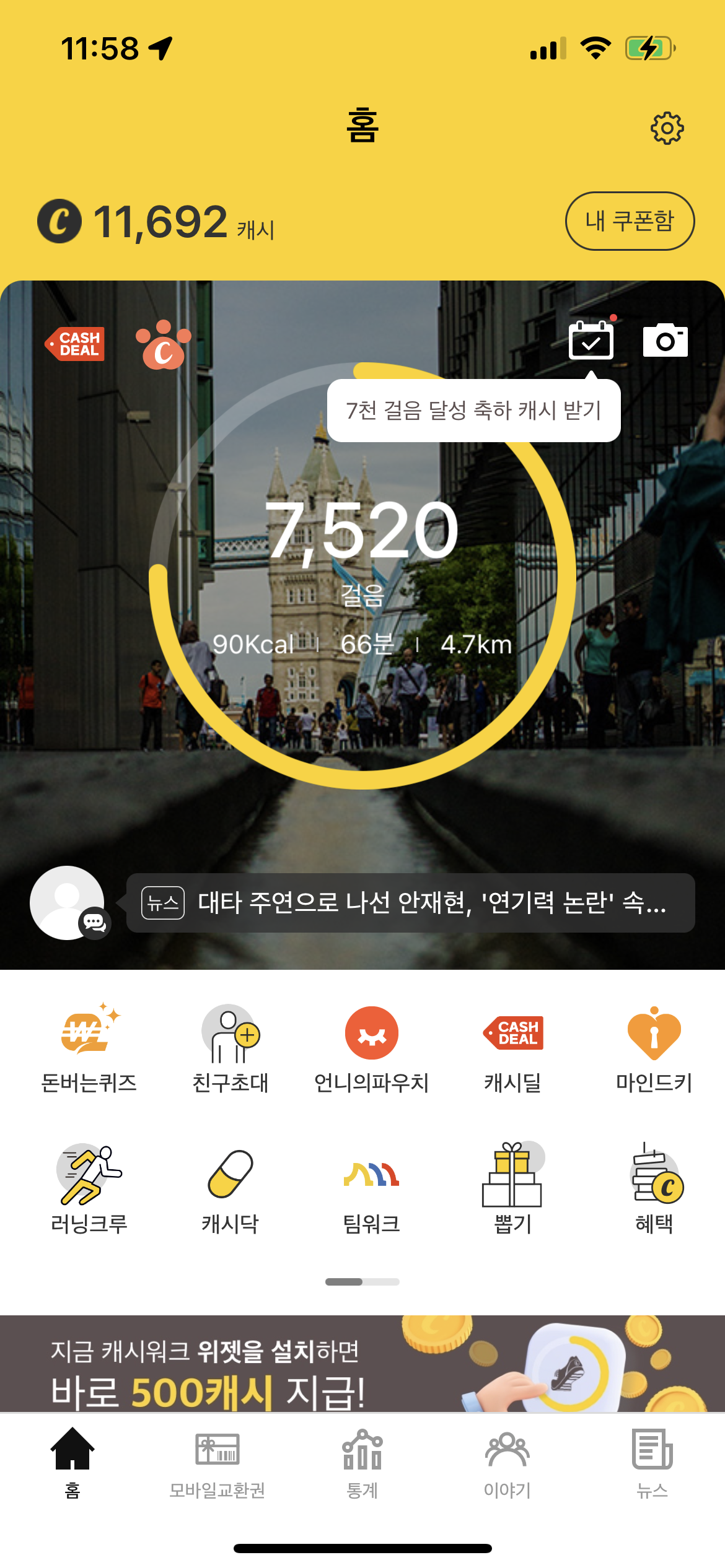The image size is (725, 1568).
Task: Open 언니의파우치
Action: point(371,1048)
